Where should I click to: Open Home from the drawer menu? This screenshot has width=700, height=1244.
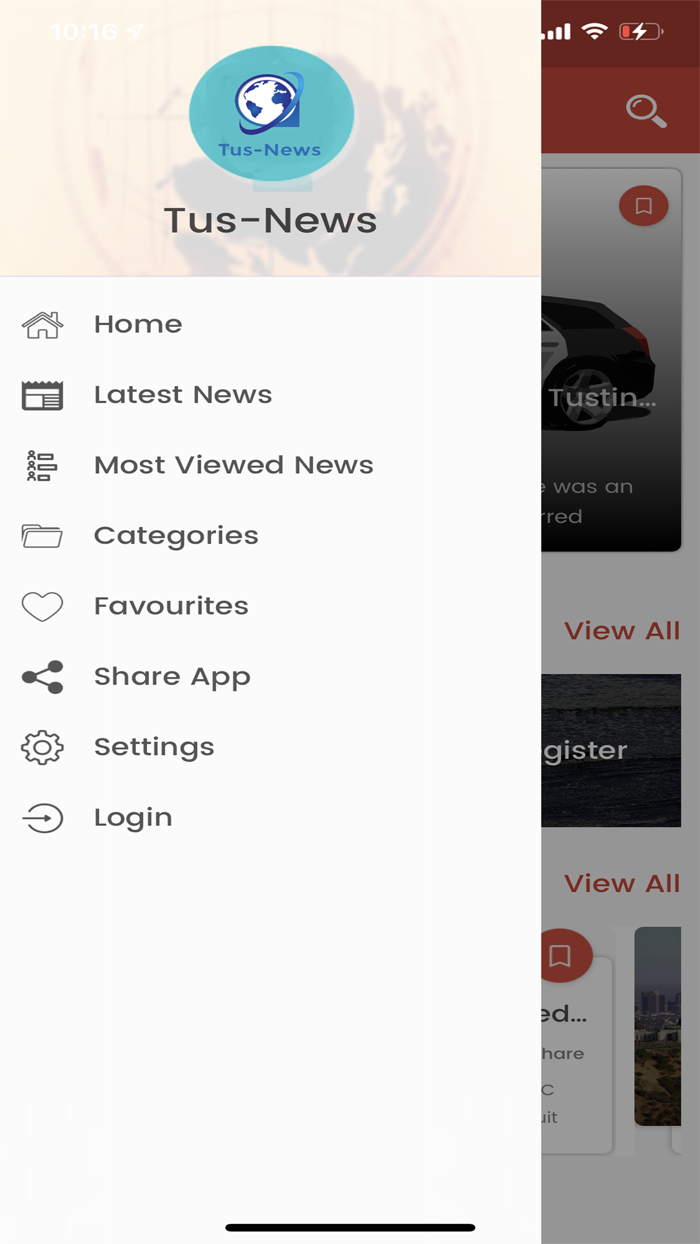270,325
